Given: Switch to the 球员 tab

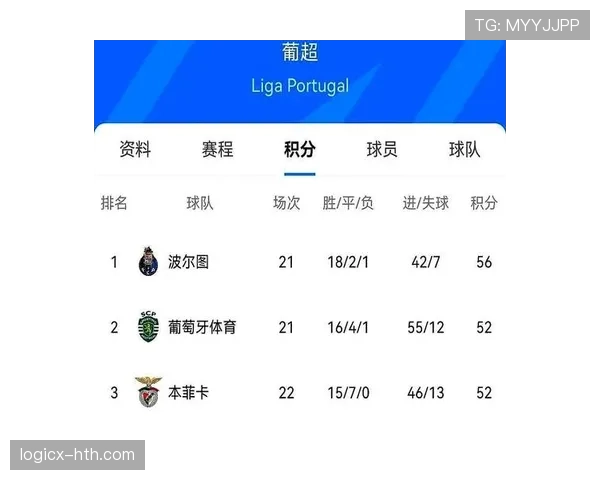Looking at the screenshot, I should click(382, 150).
